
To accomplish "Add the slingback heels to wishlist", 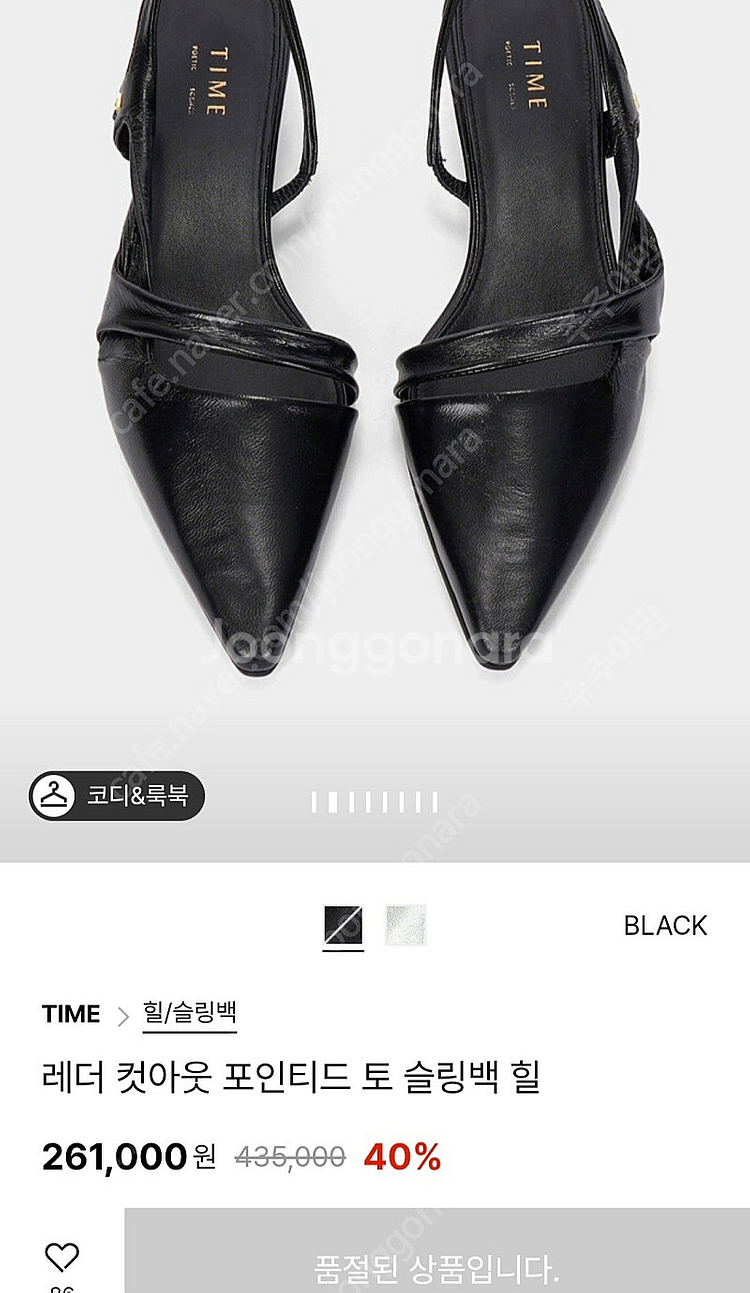I will coord(62,1258).
